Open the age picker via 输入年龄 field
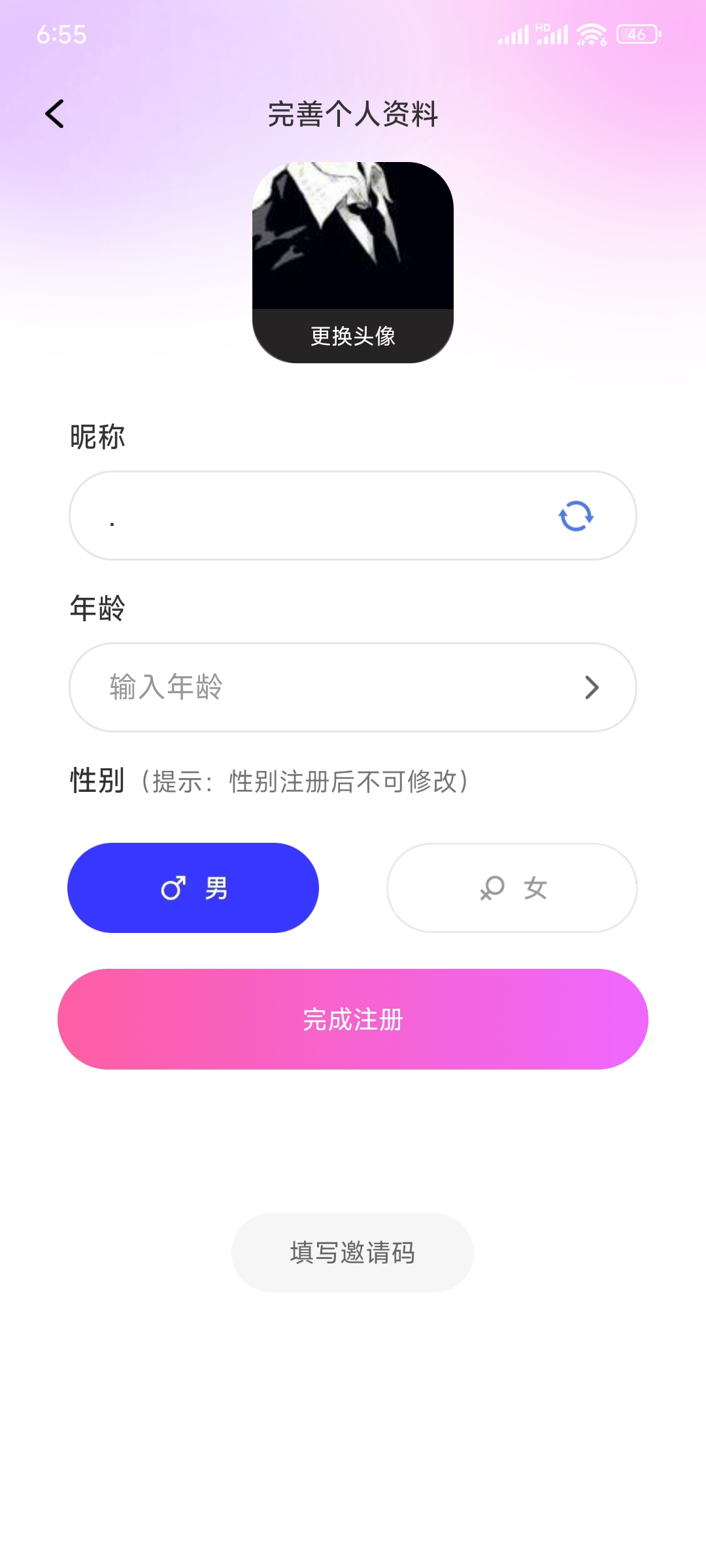 click(x=261, y=687)
